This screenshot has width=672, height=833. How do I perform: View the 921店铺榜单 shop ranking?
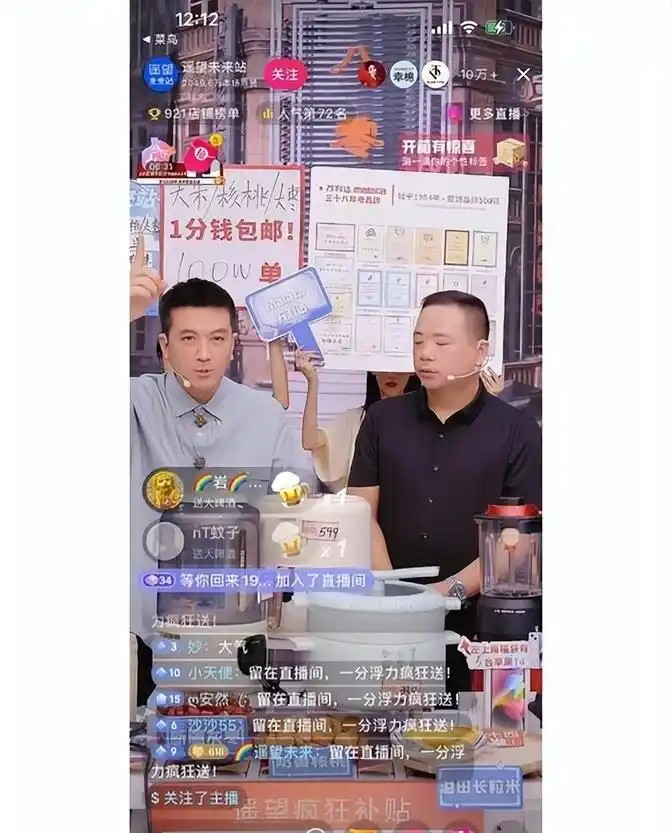[x=194, y=114]
